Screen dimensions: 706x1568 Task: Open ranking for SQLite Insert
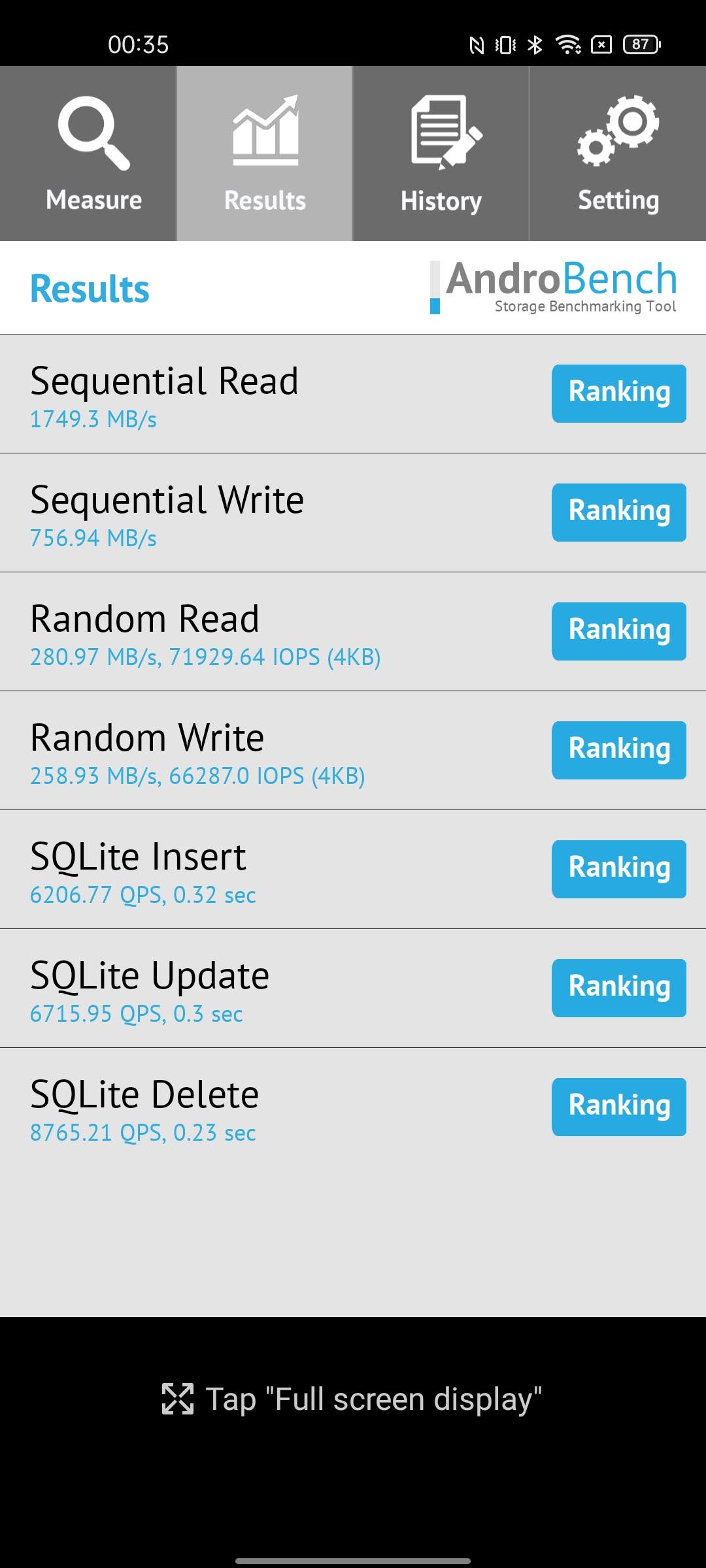point(618,869)
